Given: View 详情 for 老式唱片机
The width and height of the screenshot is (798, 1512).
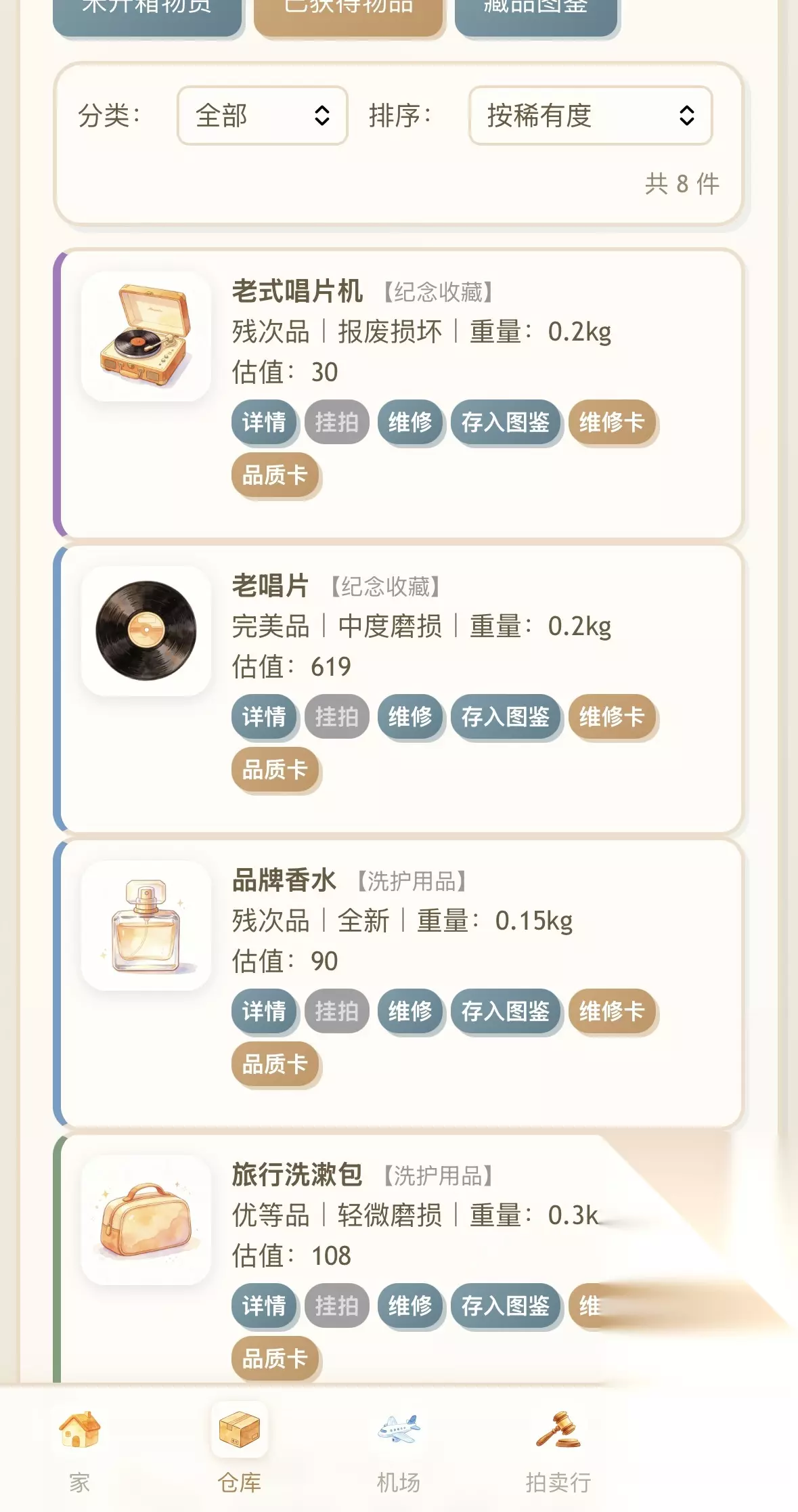Looking at the screenshot, I should pos(264,422).
